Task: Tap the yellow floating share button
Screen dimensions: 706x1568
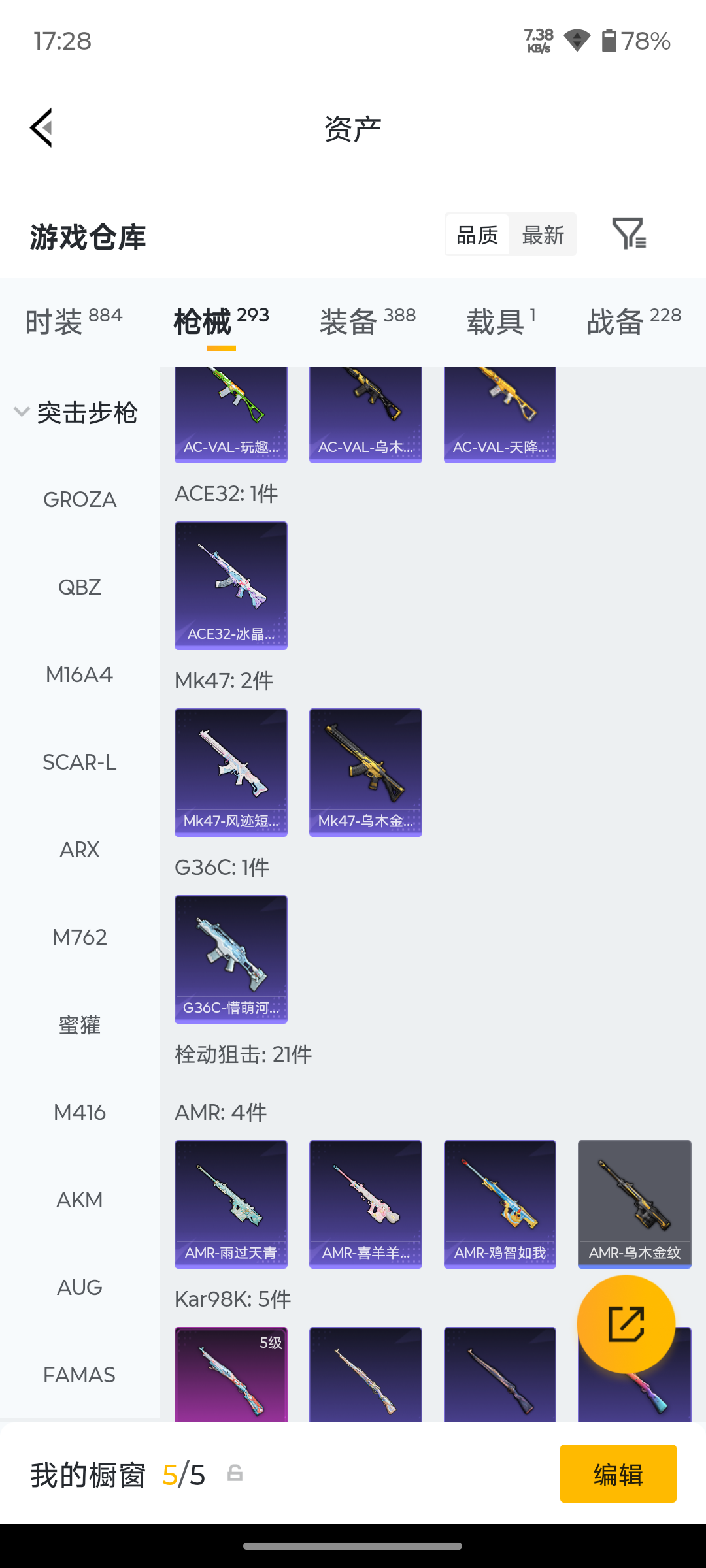Action: tap(626, 1324)
